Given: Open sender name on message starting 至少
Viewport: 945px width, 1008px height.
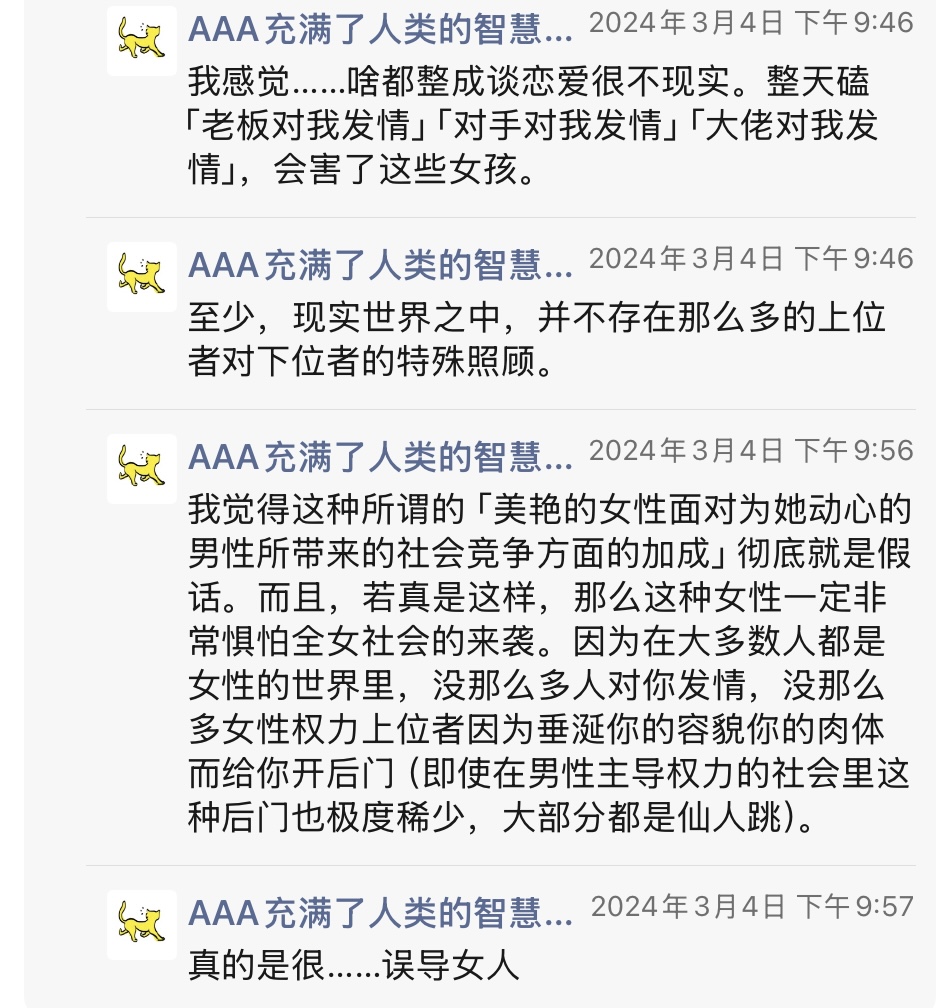Looking at the screenshot, I should click(x=380, y=265).
